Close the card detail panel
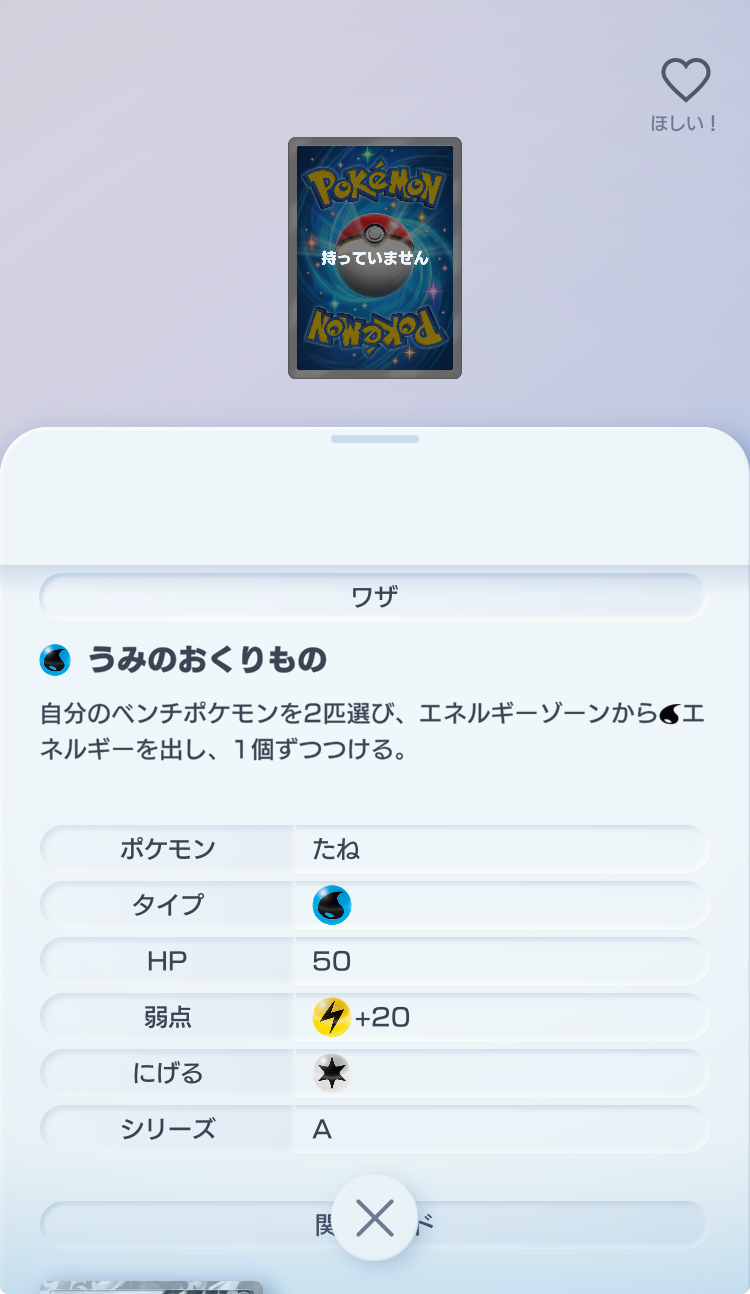Viewport: 750px width, 1294px height. (375, 1218)
